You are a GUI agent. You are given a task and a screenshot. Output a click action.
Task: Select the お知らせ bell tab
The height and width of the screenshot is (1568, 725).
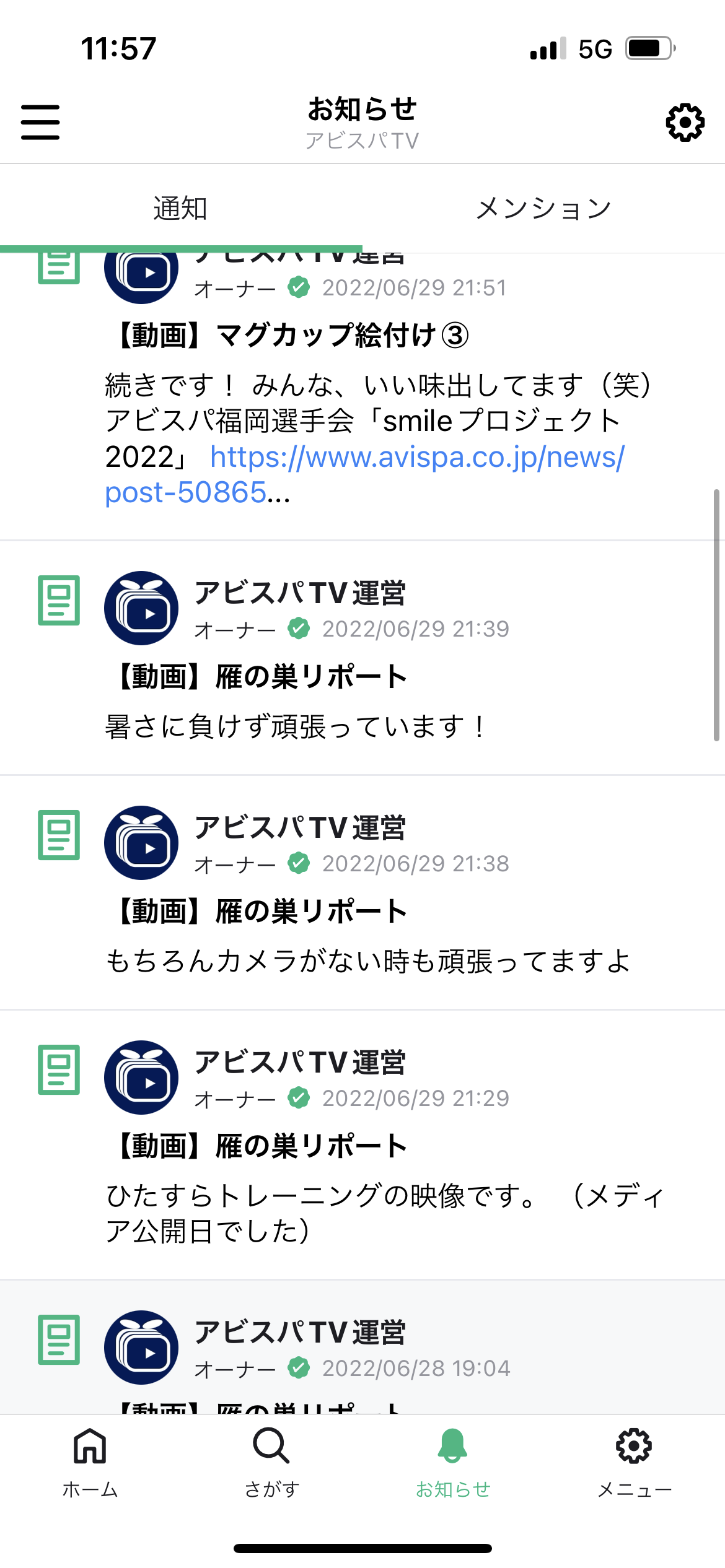click(453, 1461)
